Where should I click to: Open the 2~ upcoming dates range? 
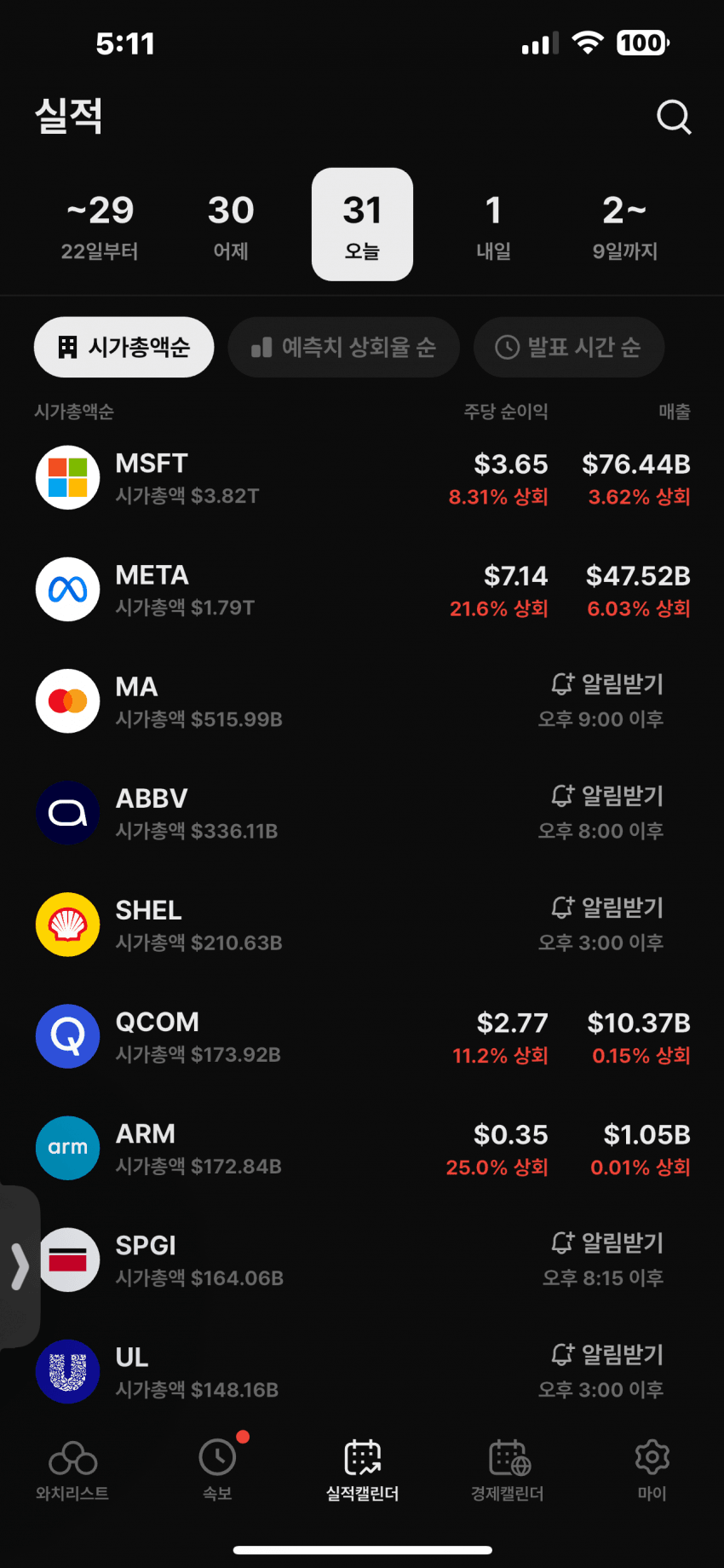click(x=624, y=225)
